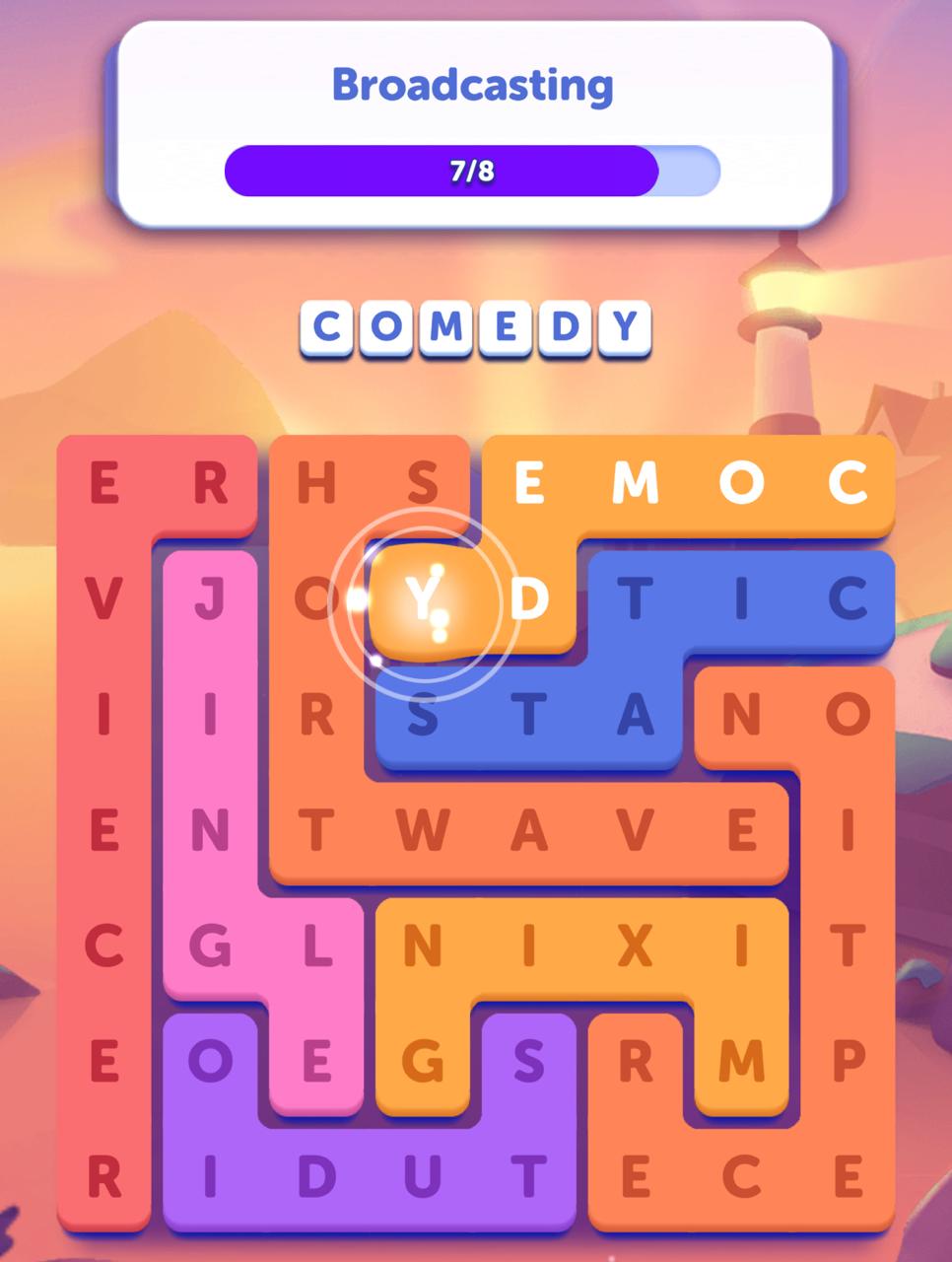The width and height of the screenshot is (952, 1262).
Task: Select the letter H tile
Action: point(315,482)
